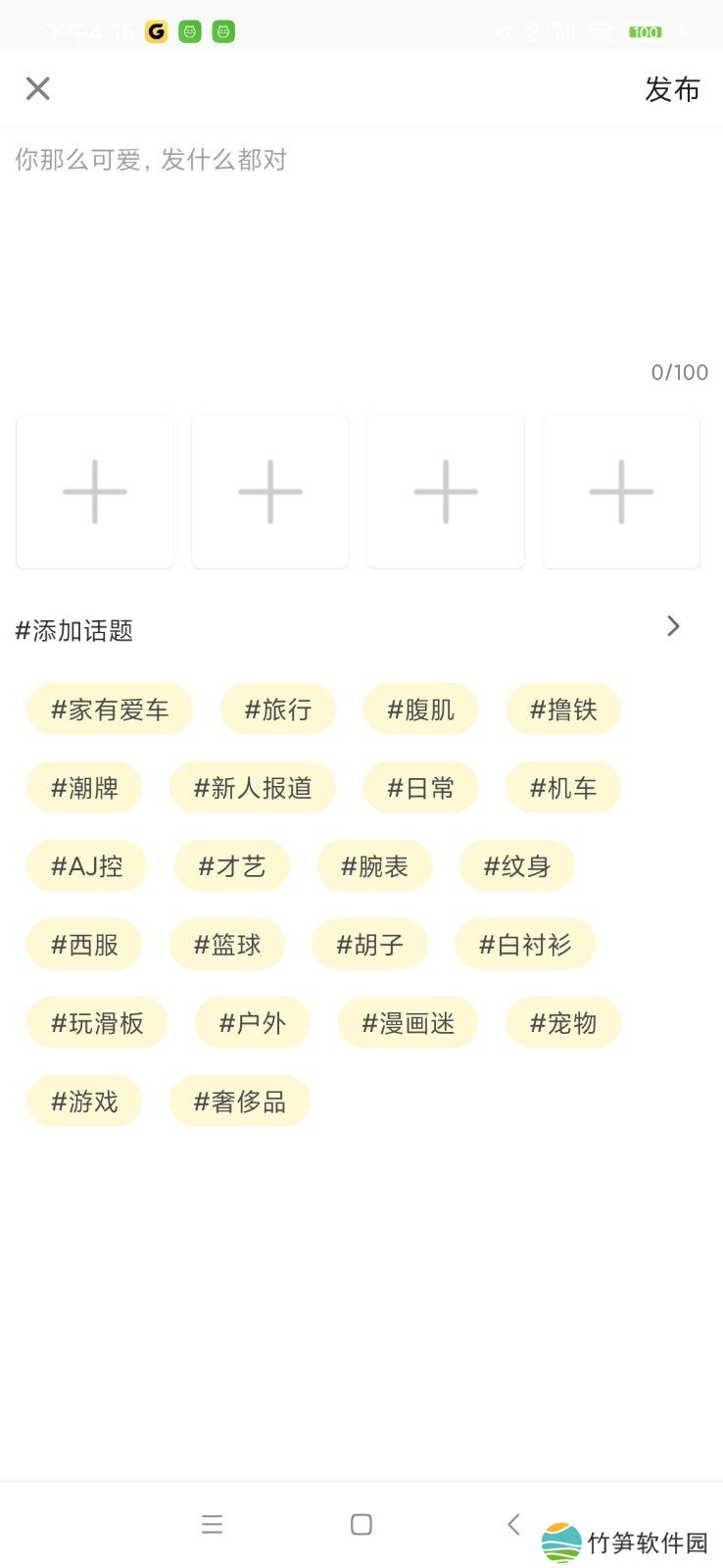Tap 发布 to publish the post
This screenshot has height=1568, width=723.
[672, 89]
